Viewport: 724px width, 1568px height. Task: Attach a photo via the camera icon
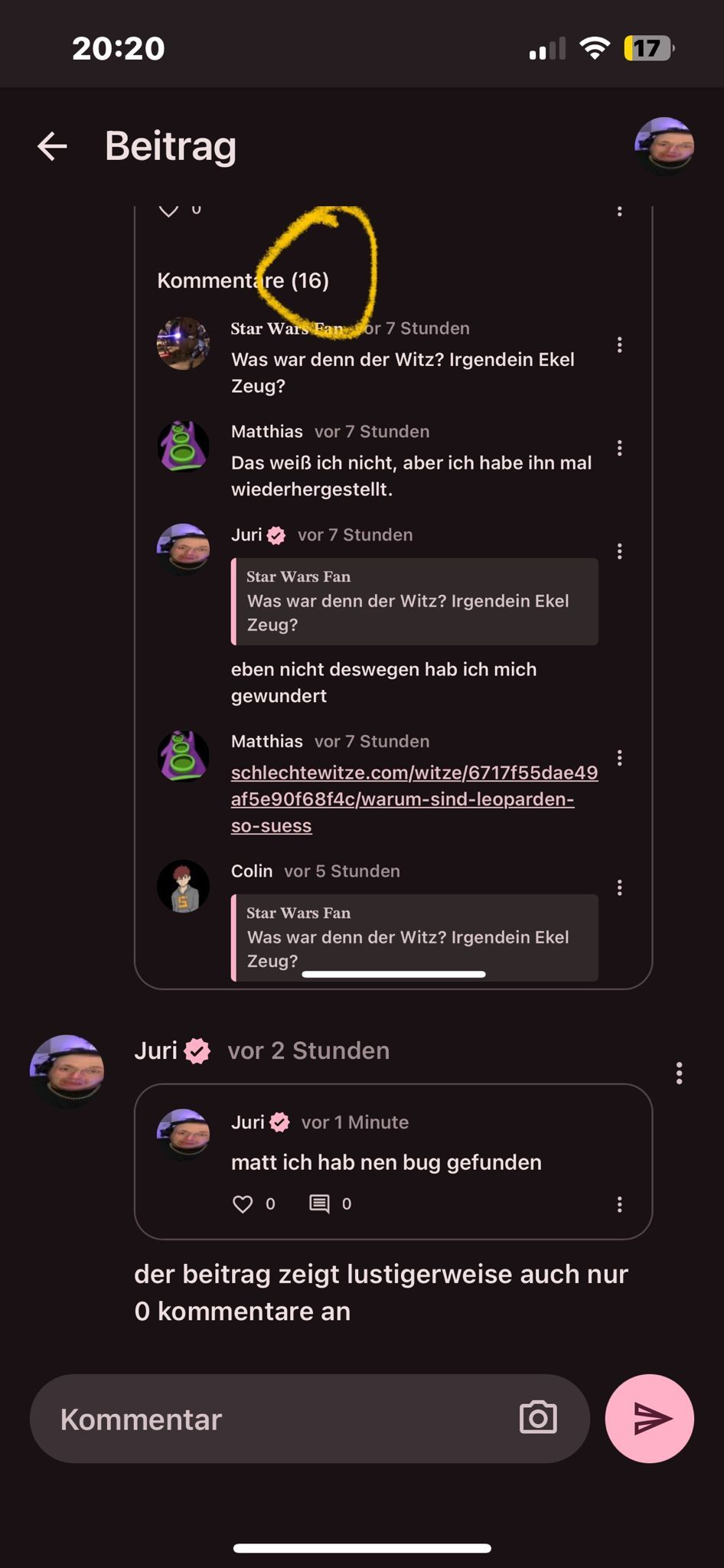[538, 1418]
